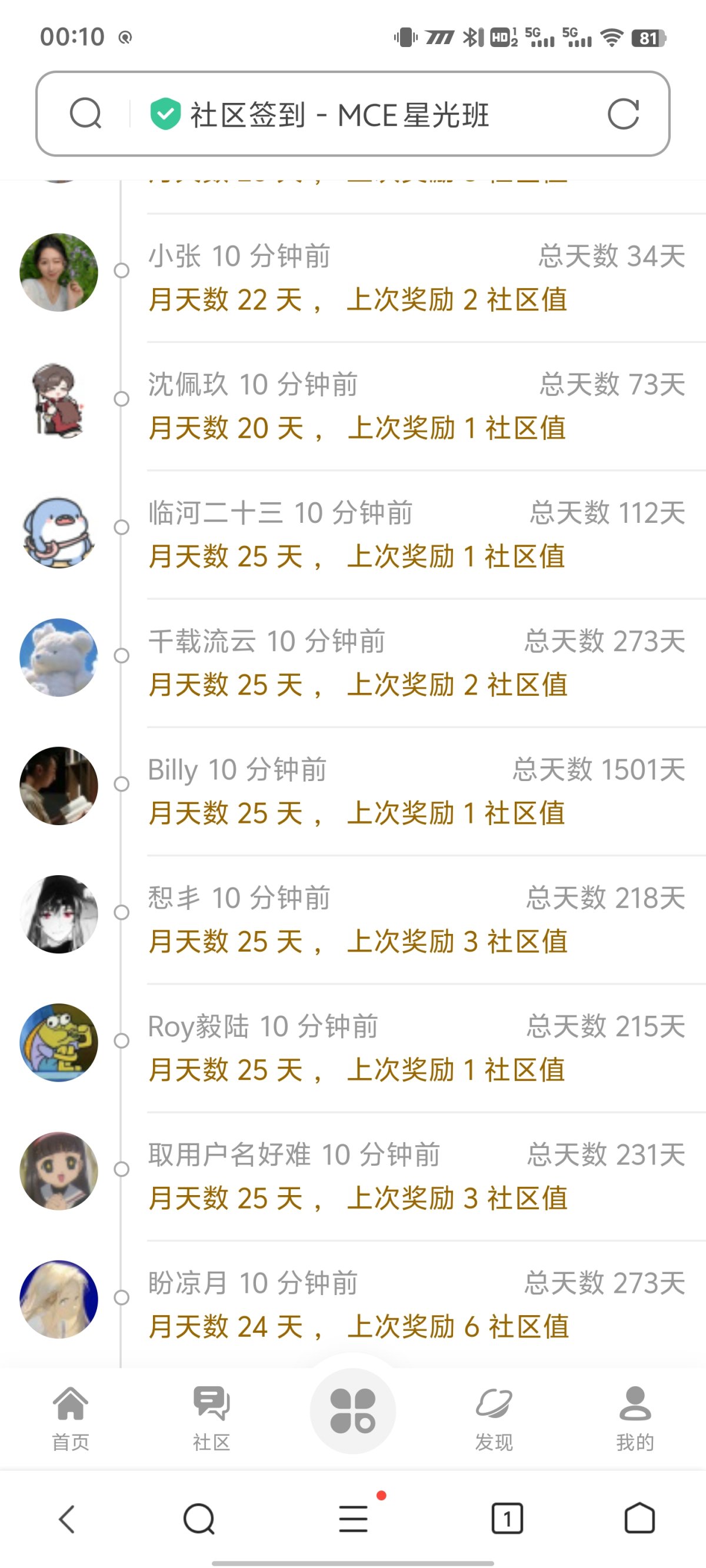Open the browser hamburger menu

click(x=354, y=1519)
